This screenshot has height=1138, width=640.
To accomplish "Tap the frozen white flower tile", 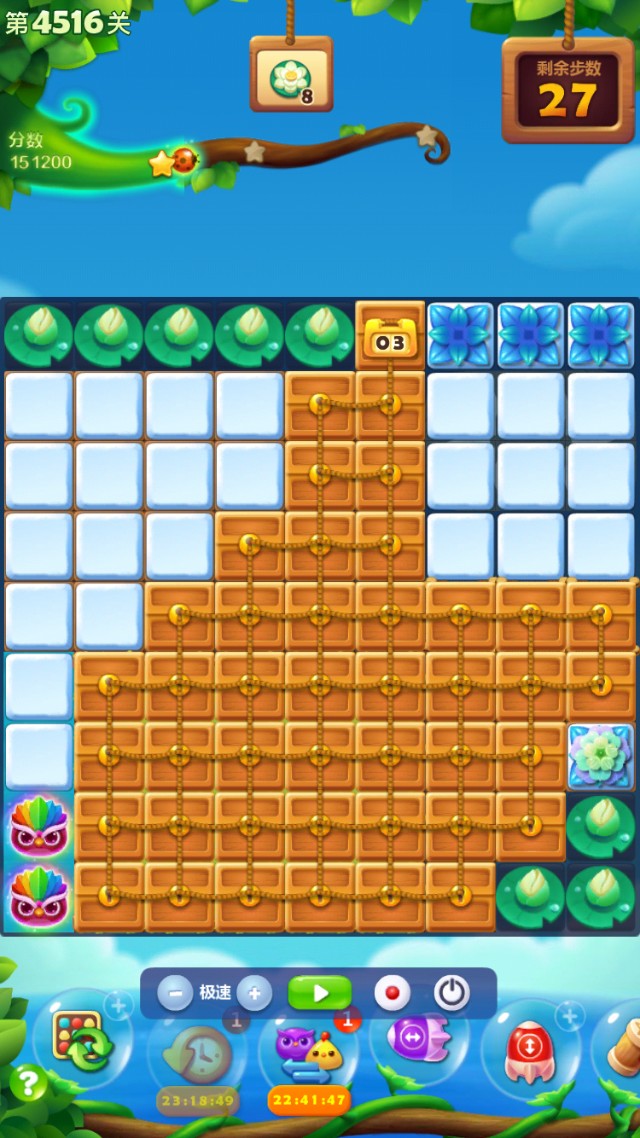I will point(601,757).
